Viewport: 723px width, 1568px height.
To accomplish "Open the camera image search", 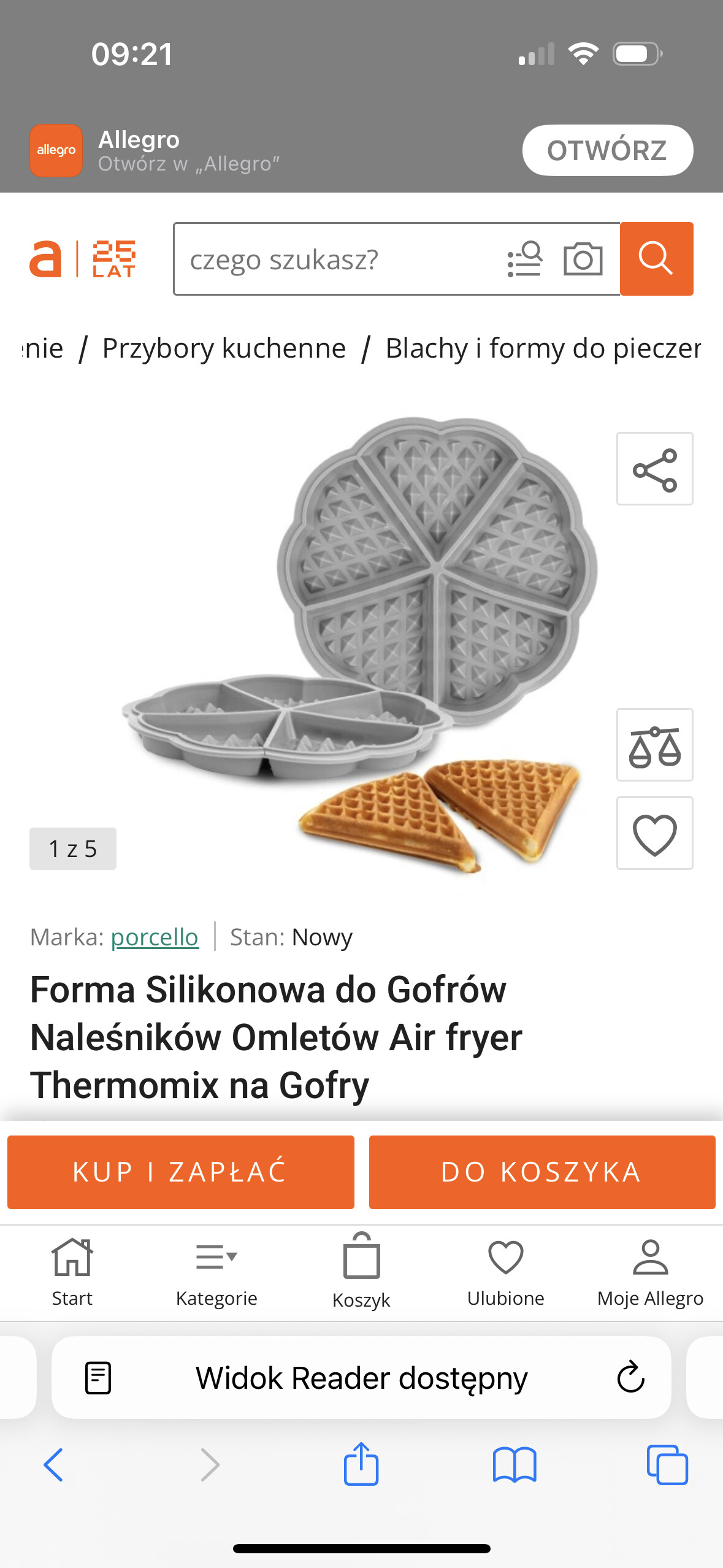I will click(x=583, y=259).
